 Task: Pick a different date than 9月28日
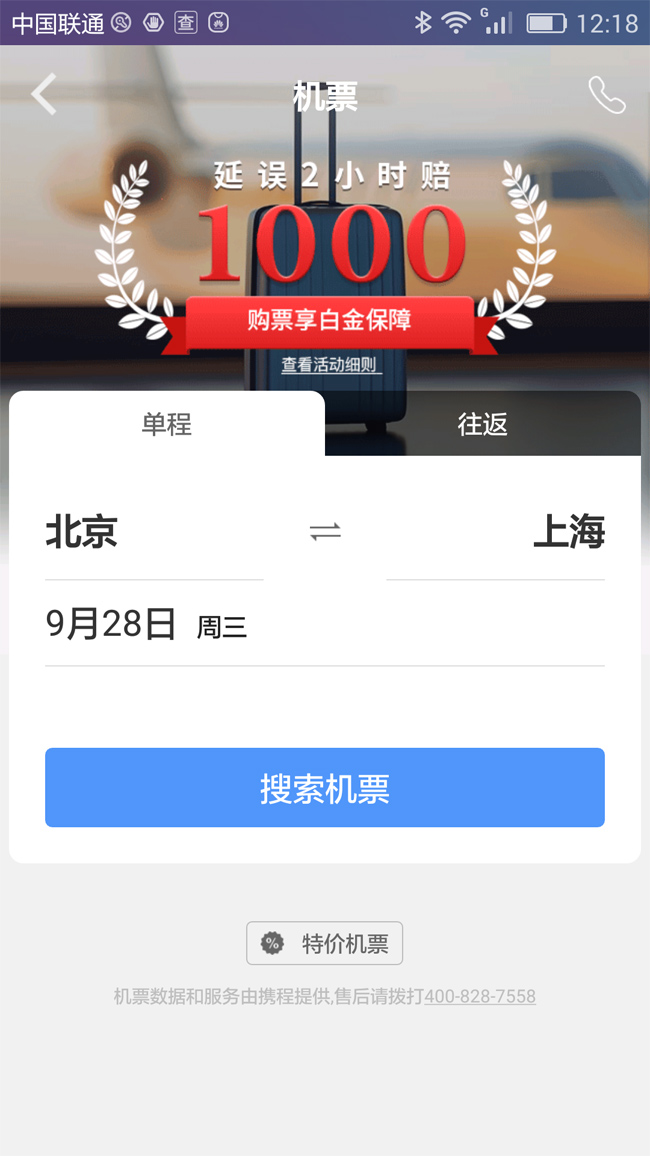click(147, 625)
